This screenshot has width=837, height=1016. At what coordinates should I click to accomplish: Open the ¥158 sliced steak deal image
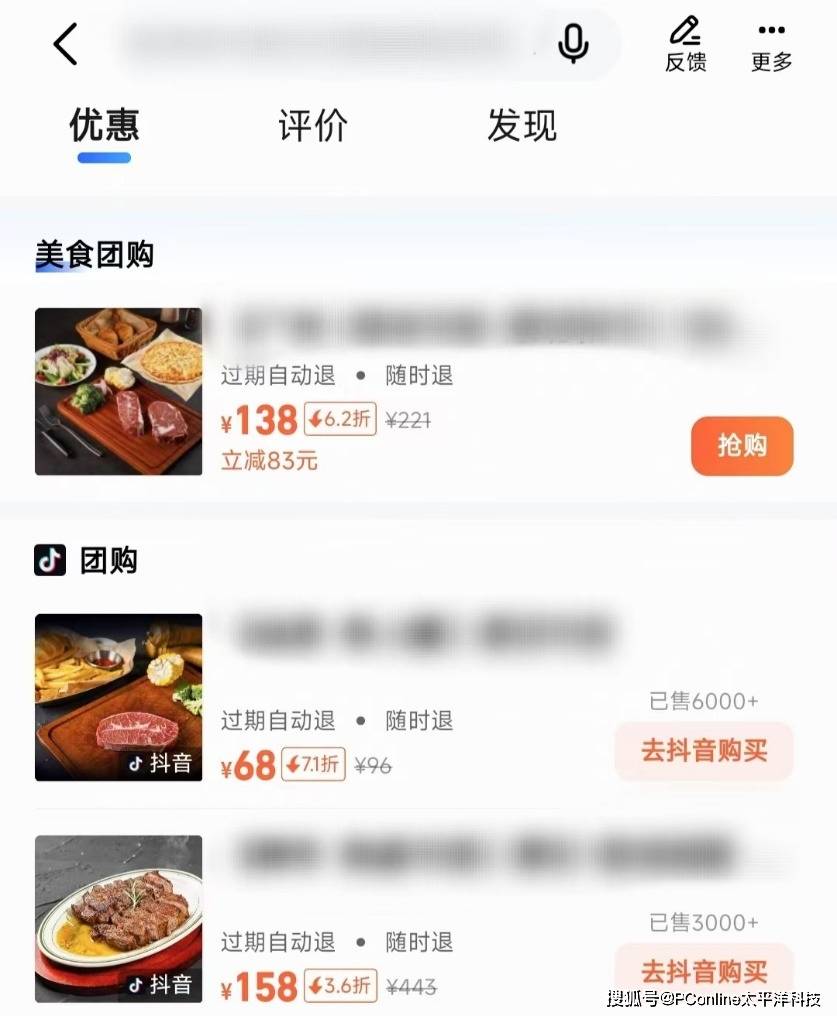[x=119, y=918]
